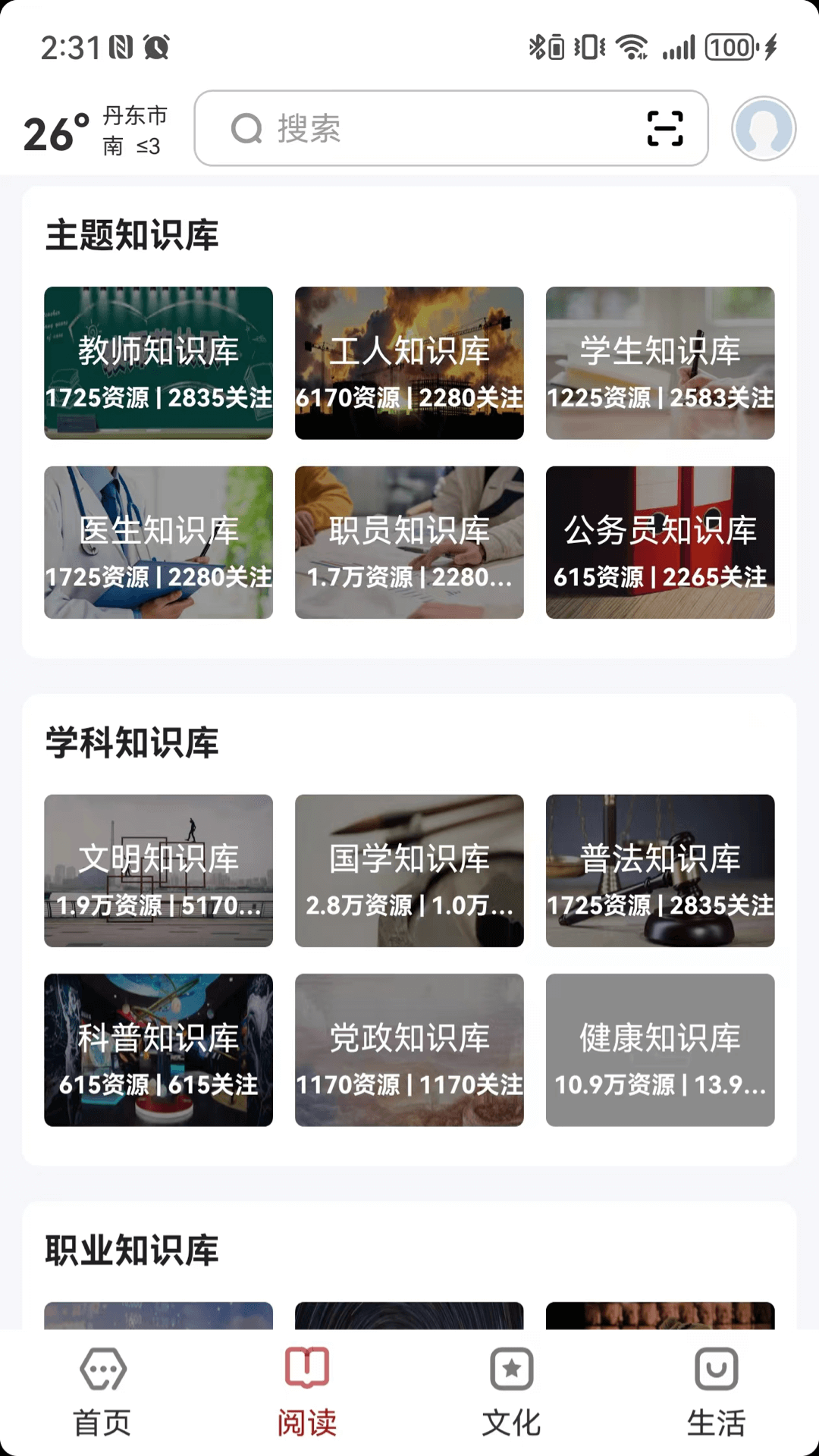Image resolution: width=819 pixels, height=1456 pixels.
Task: Open 教师知识库 card
Action: click(x=158, y=363)
